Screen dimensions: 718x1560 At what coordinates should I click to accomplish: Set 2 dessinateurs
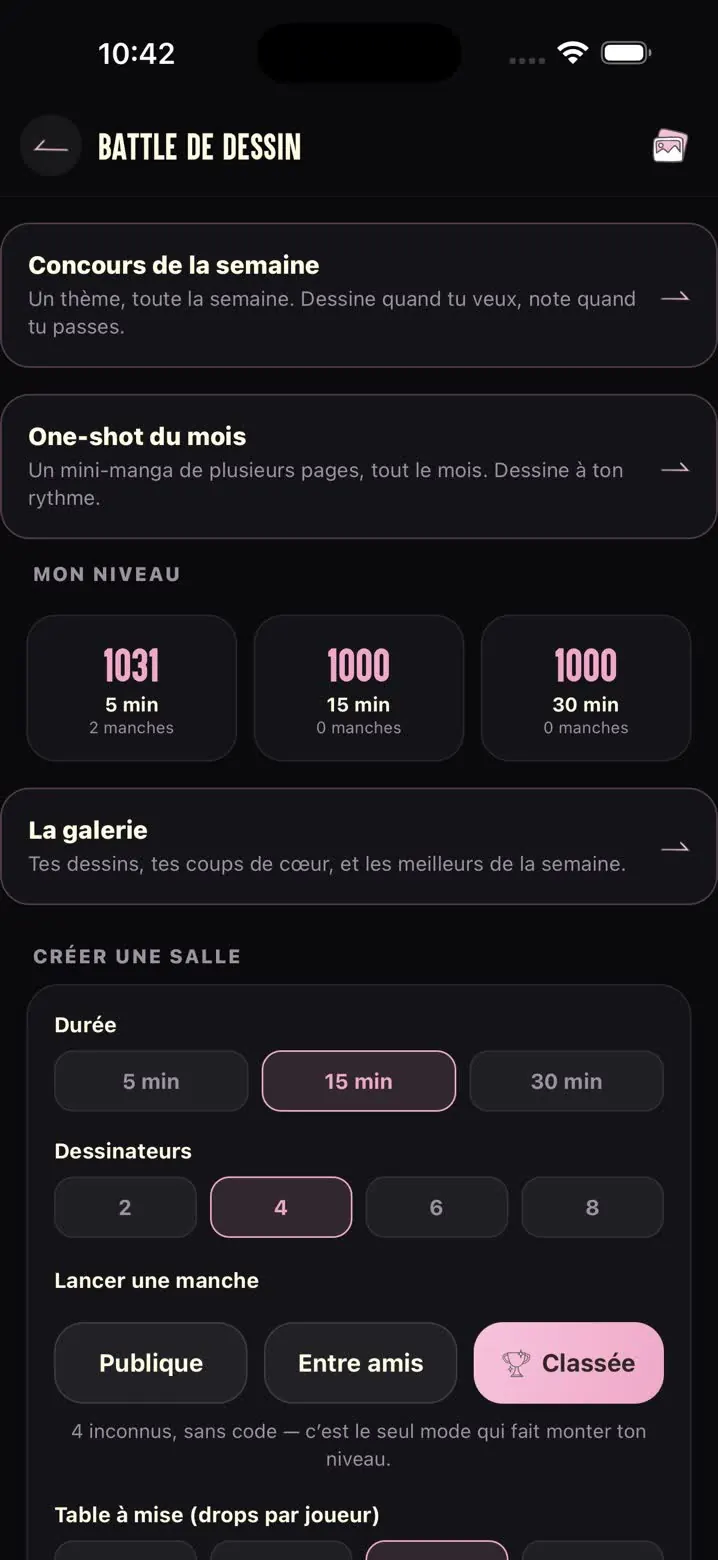coord(125,1207)
